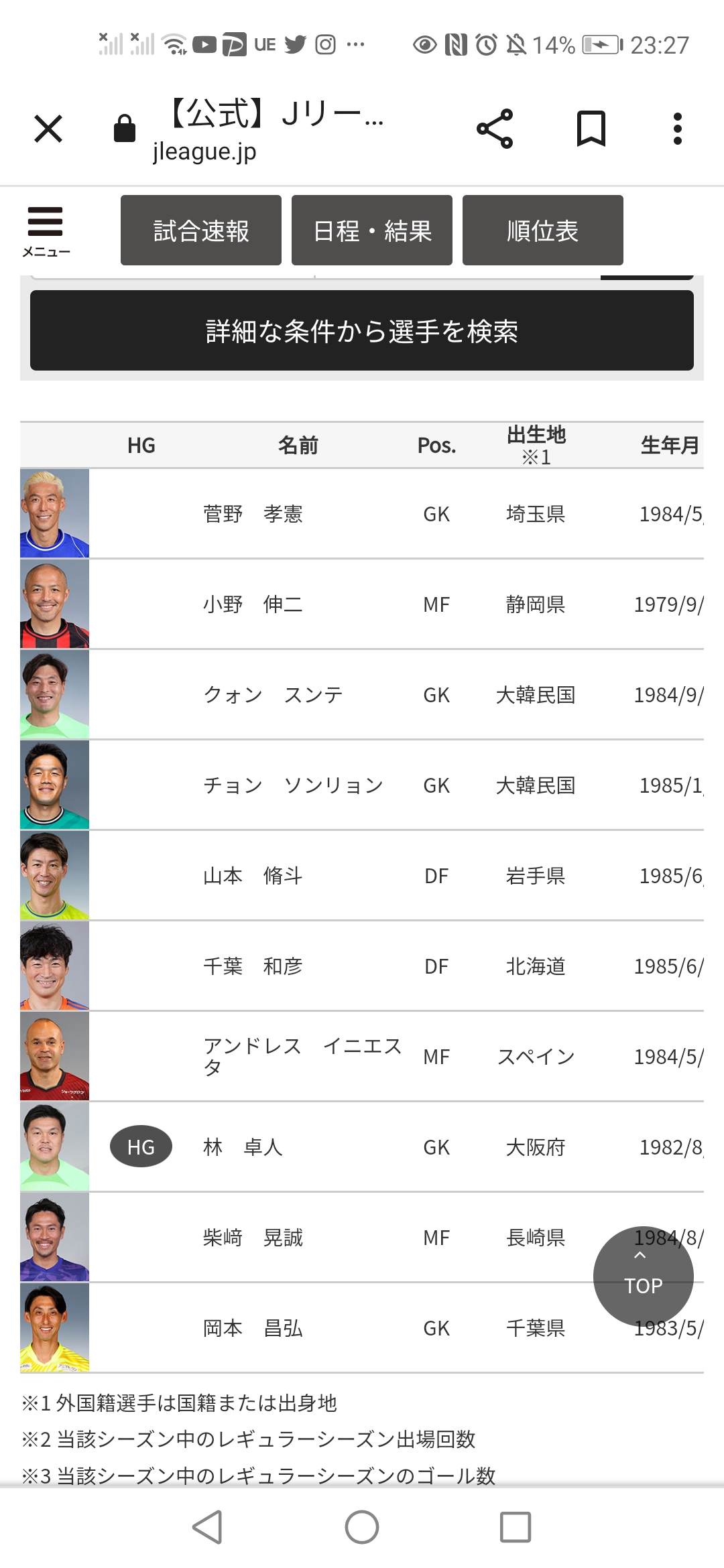Select player 岡本 昌弘
724x1568 pixels.
point(362,1328)
